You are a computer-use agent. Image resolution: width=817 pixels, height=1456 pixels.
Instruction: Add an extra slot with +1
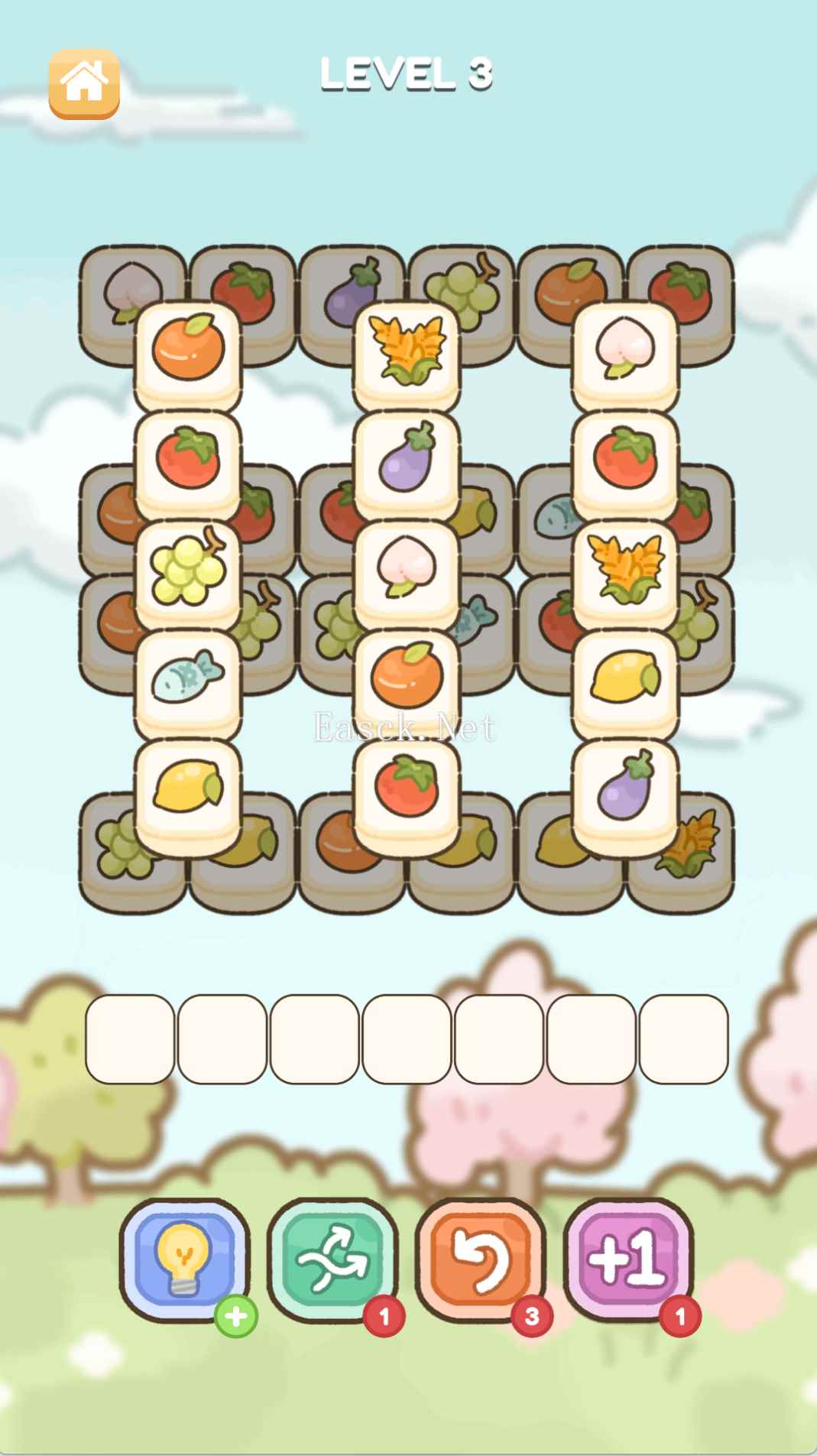(628, 1259)
